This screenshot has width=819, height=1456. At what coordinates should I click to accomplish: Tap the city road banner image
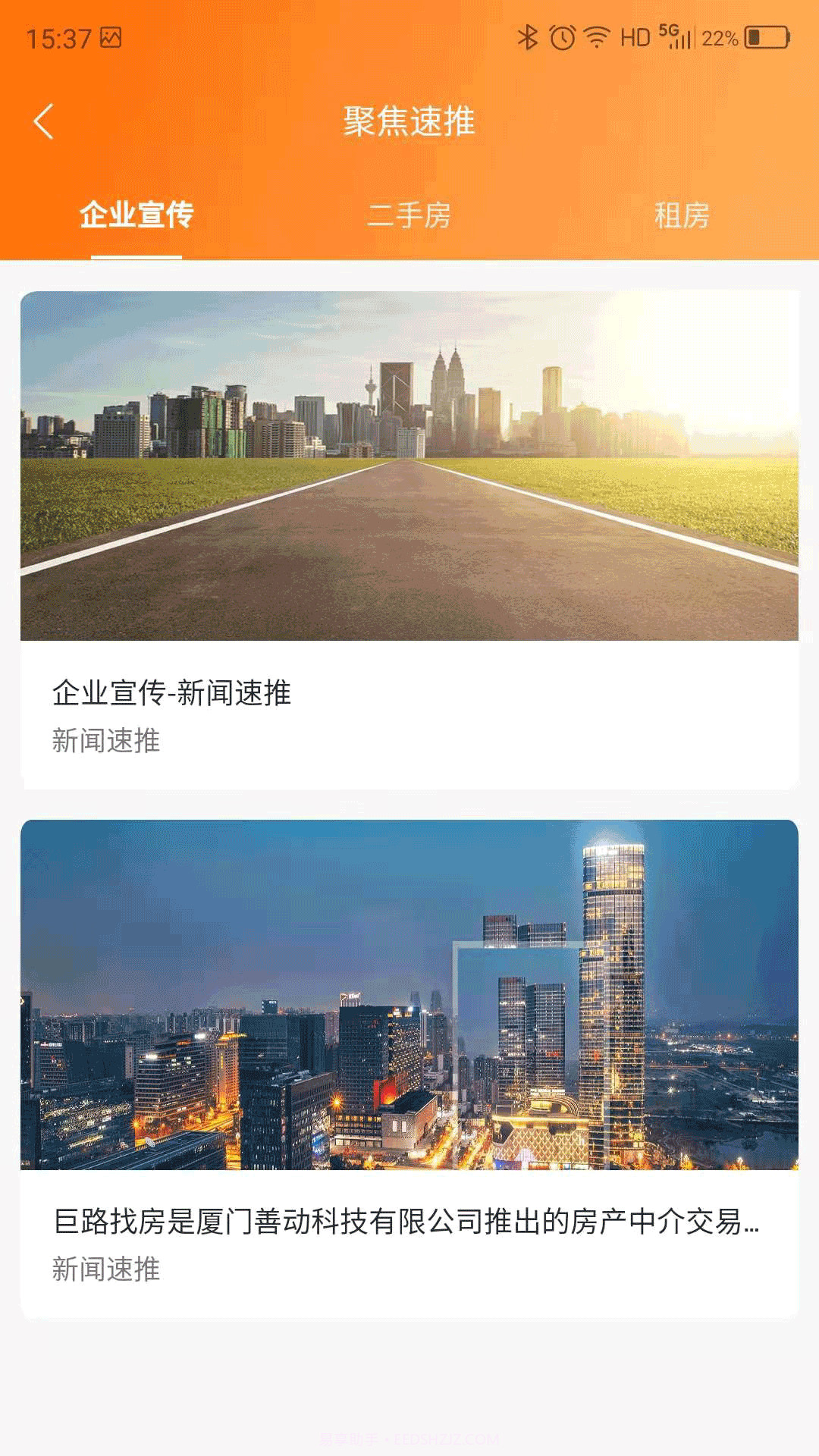(409, 466)
